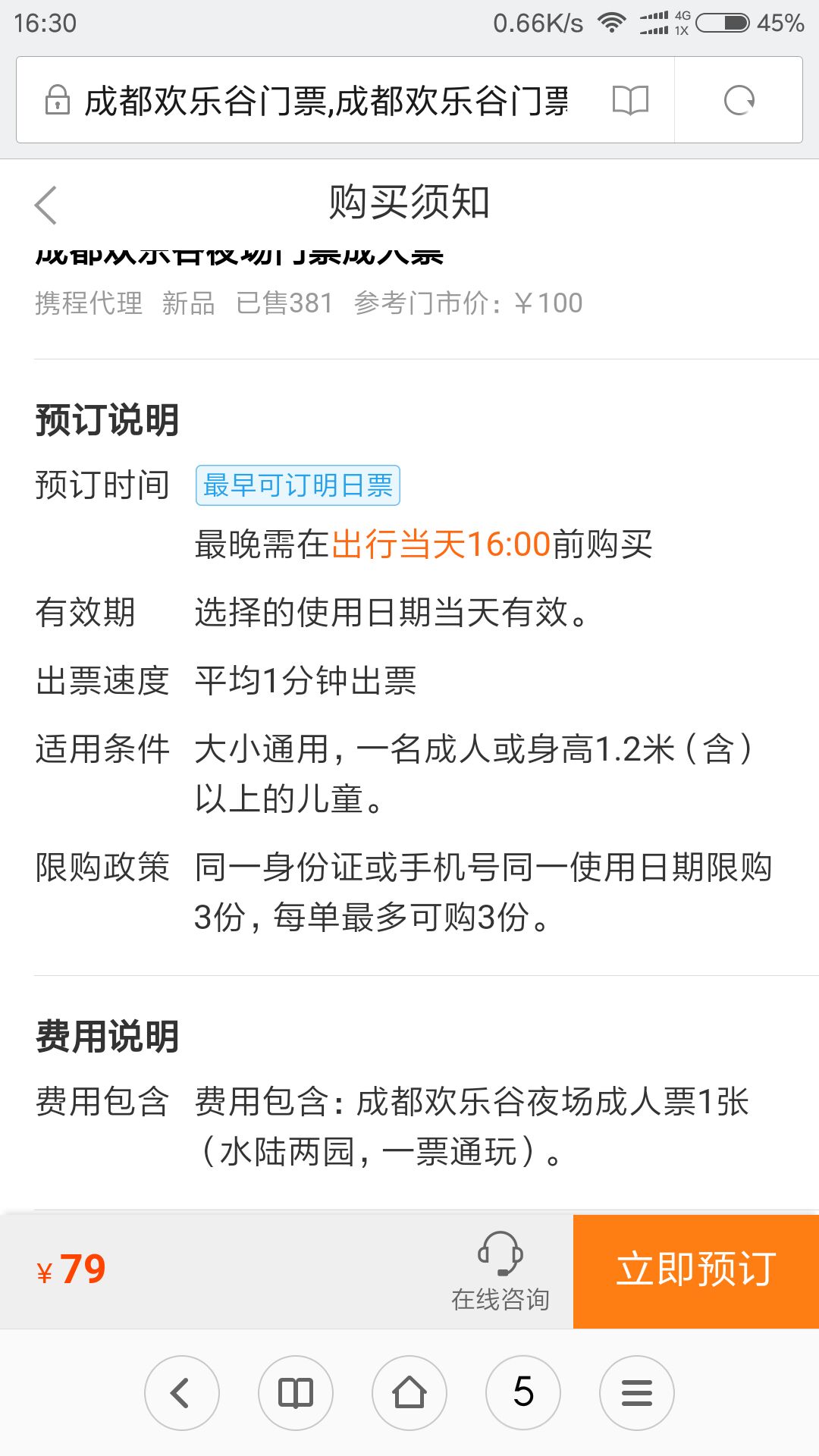The width and height of the screenshot is (819, 1456).
Task: Tap the browser toolbar back arrow
Action: (182, 1393)
